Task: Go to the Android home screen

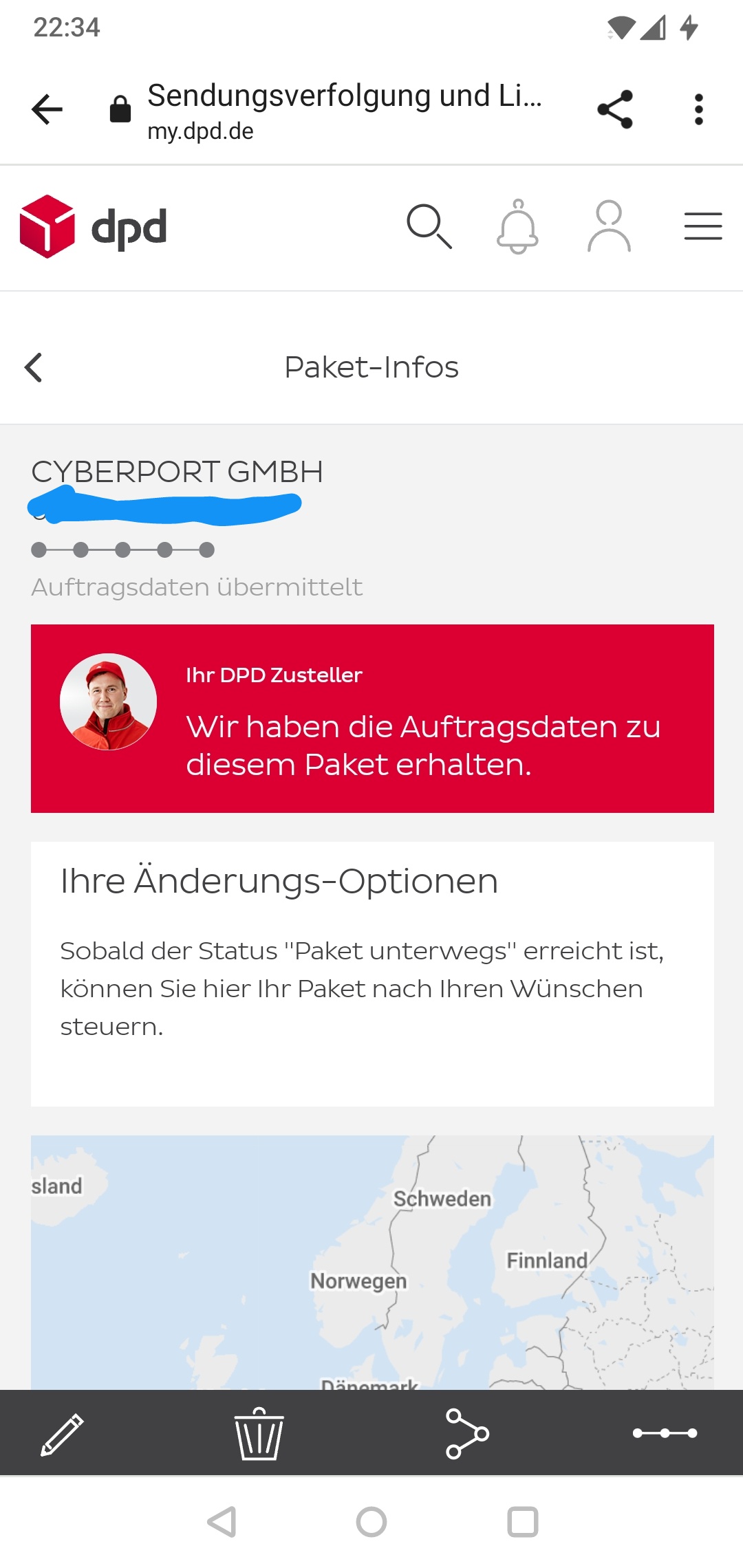Action: click(x=371, y=1522)
